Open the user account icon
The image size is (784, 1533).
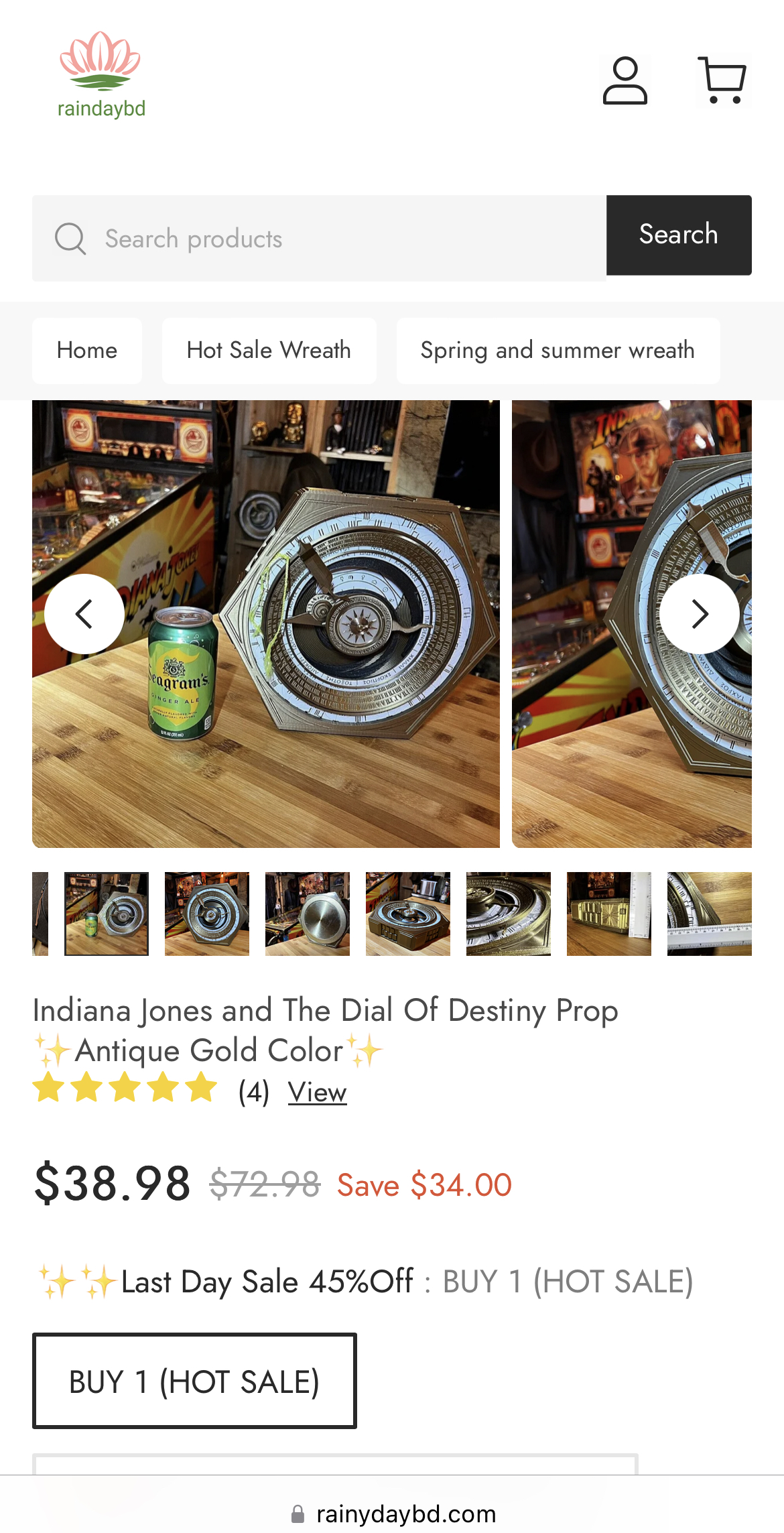click(625, 80)
